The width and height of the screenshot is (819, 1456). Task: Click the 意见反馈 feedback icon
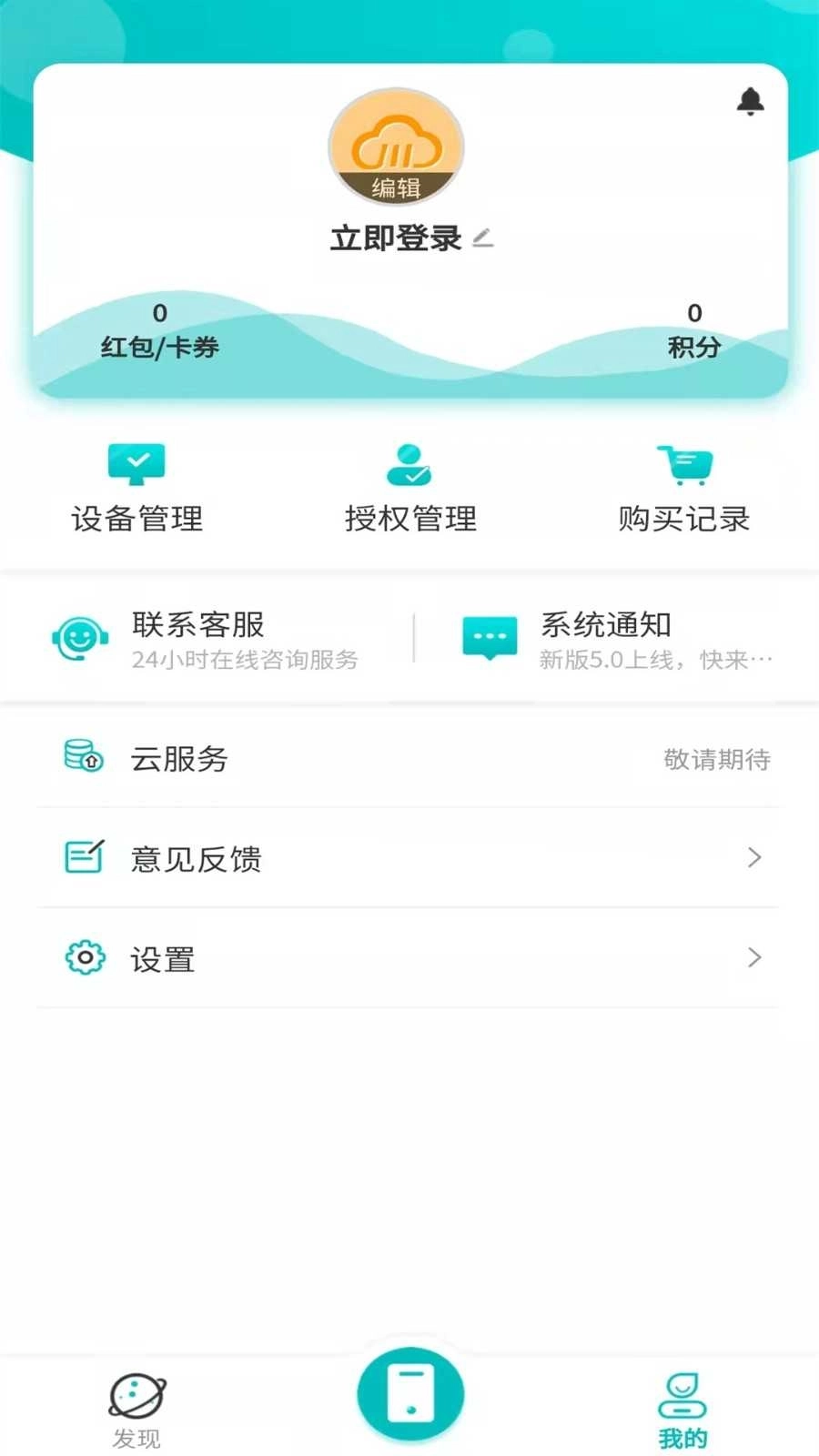pyautogui.click(x=82, y=855)
